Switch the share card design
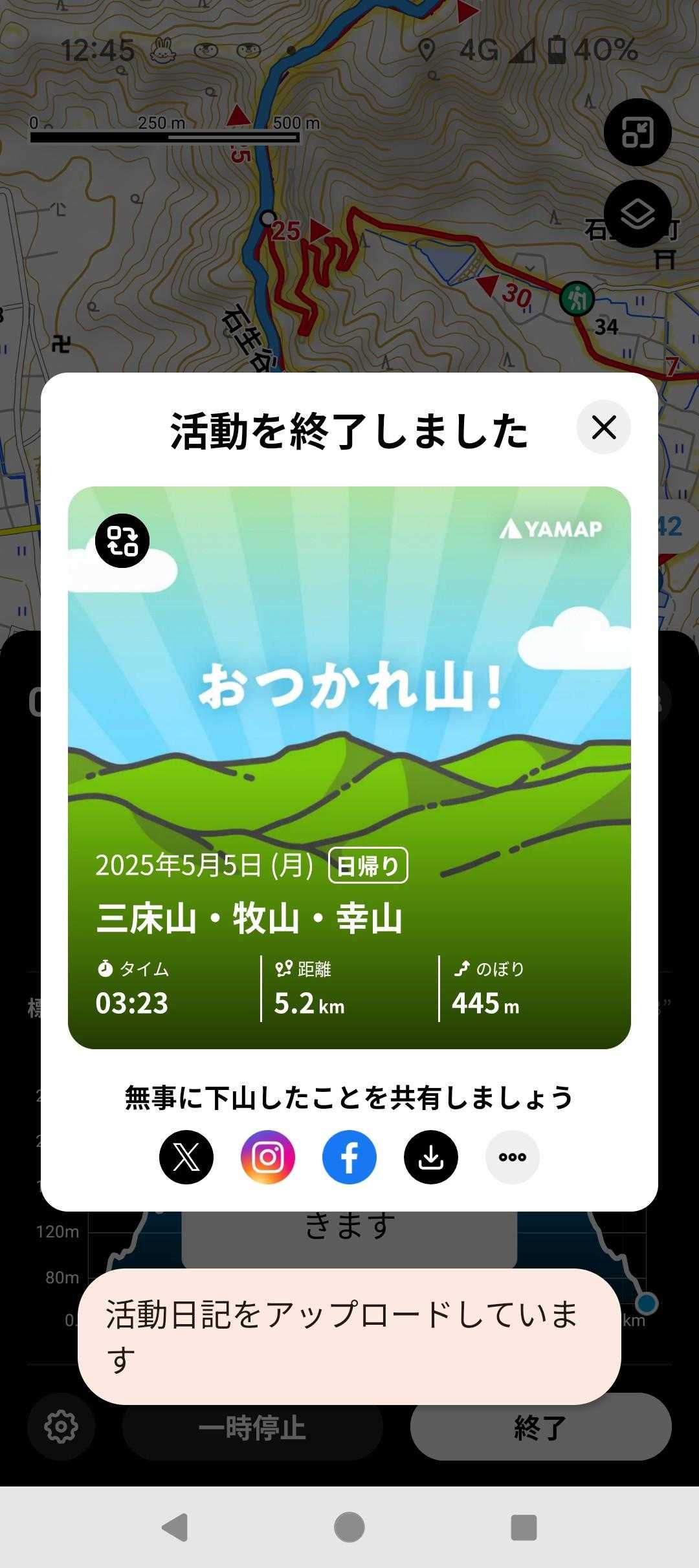The height and width of the screenshot is (1568, 699). (x=122, y=541)
